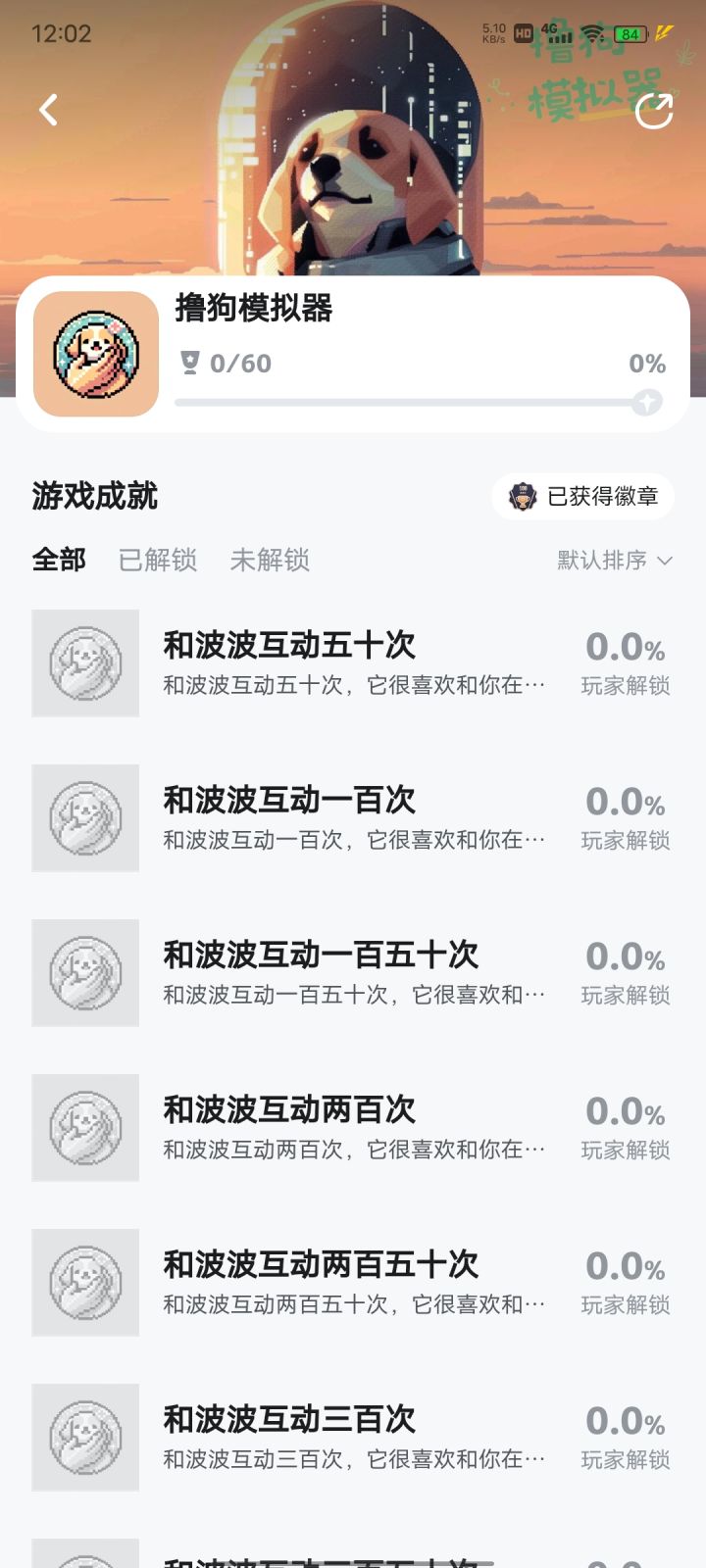Open the 和波波互动一百次 achievement

pos(351,817)
